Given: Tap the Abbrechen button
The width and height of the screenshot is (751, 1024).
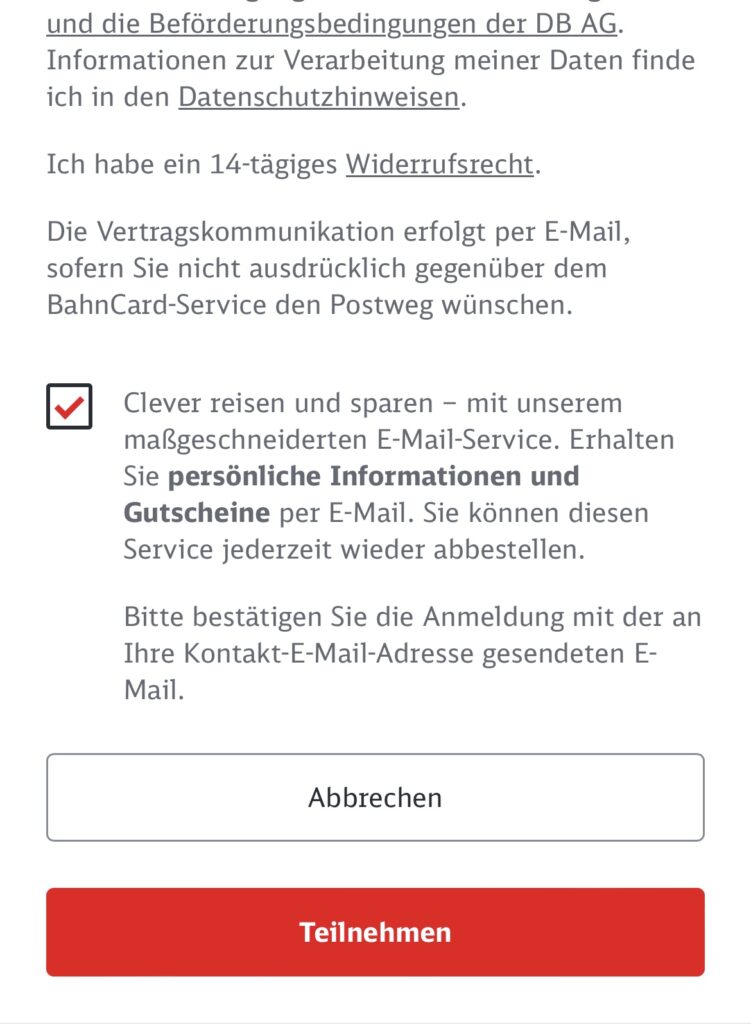Looking at the screenshot, I should coord(376,797).
